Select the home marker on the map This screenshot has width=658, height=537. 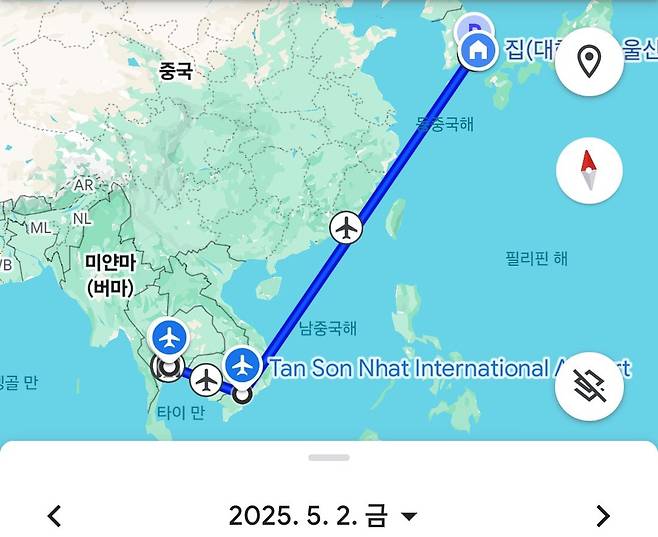[477, 48]
